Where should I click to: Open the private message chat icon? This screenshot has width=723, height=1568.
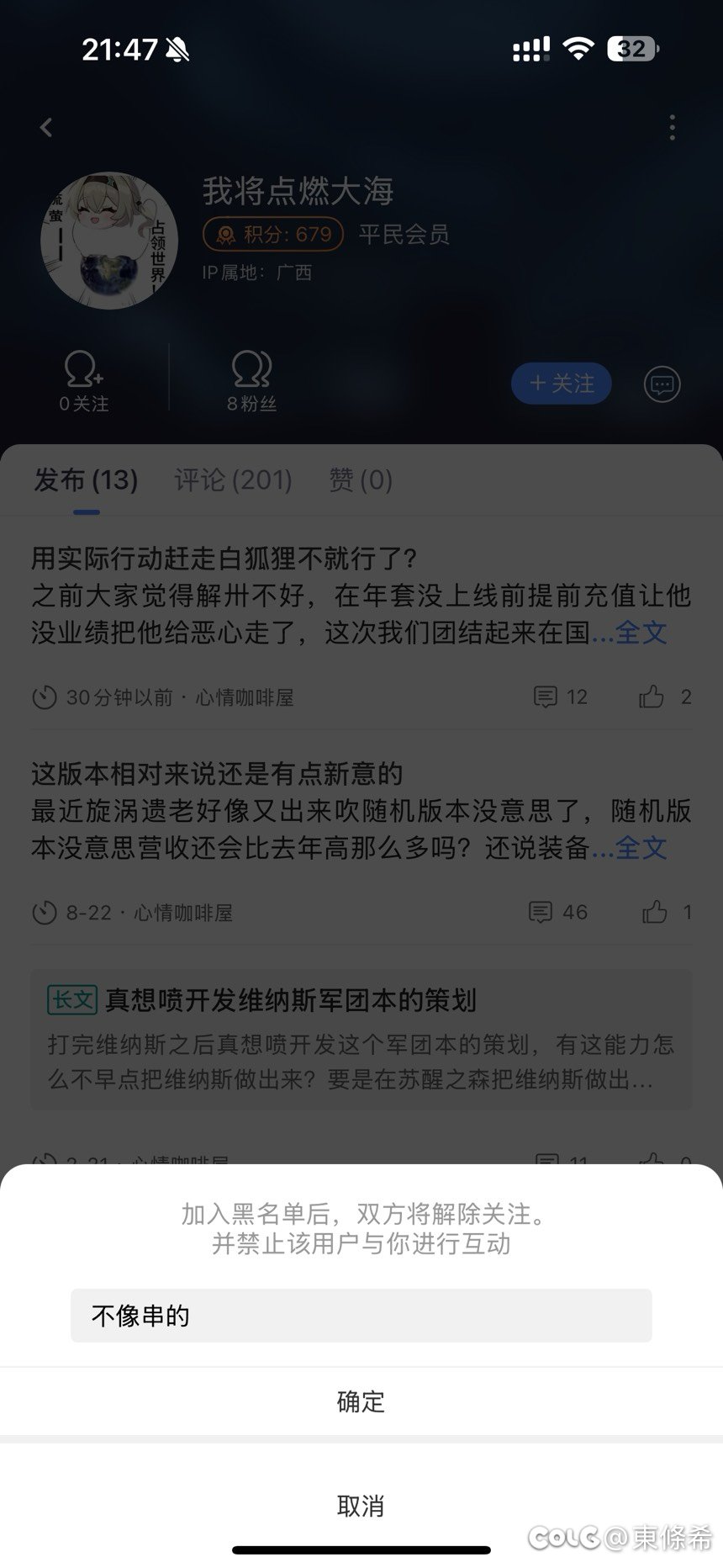(x=662, y=384)
